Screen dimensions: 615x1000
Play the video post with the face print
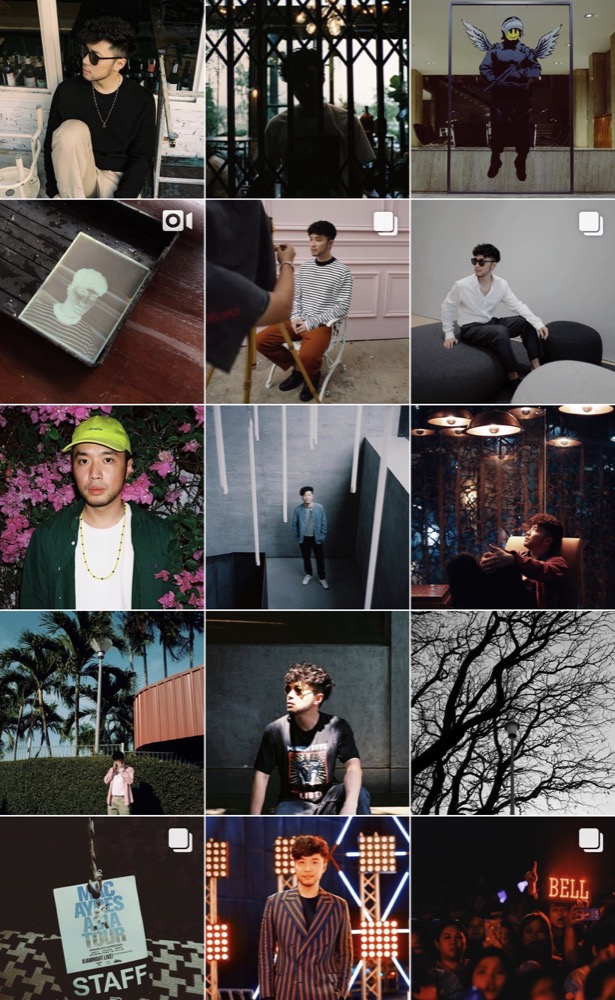pos(101,301)
